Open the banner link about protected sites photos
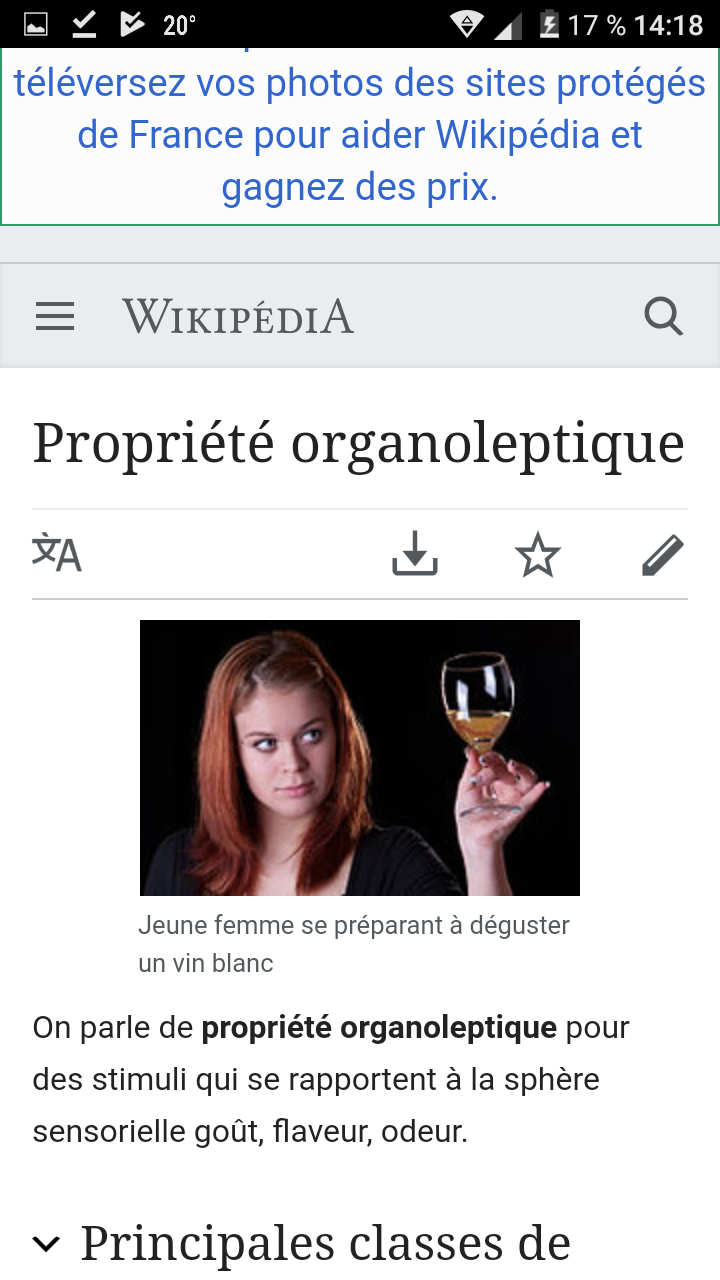This screenshot has width=720, height=1280. pyautogui.click(x=360, y=135)
